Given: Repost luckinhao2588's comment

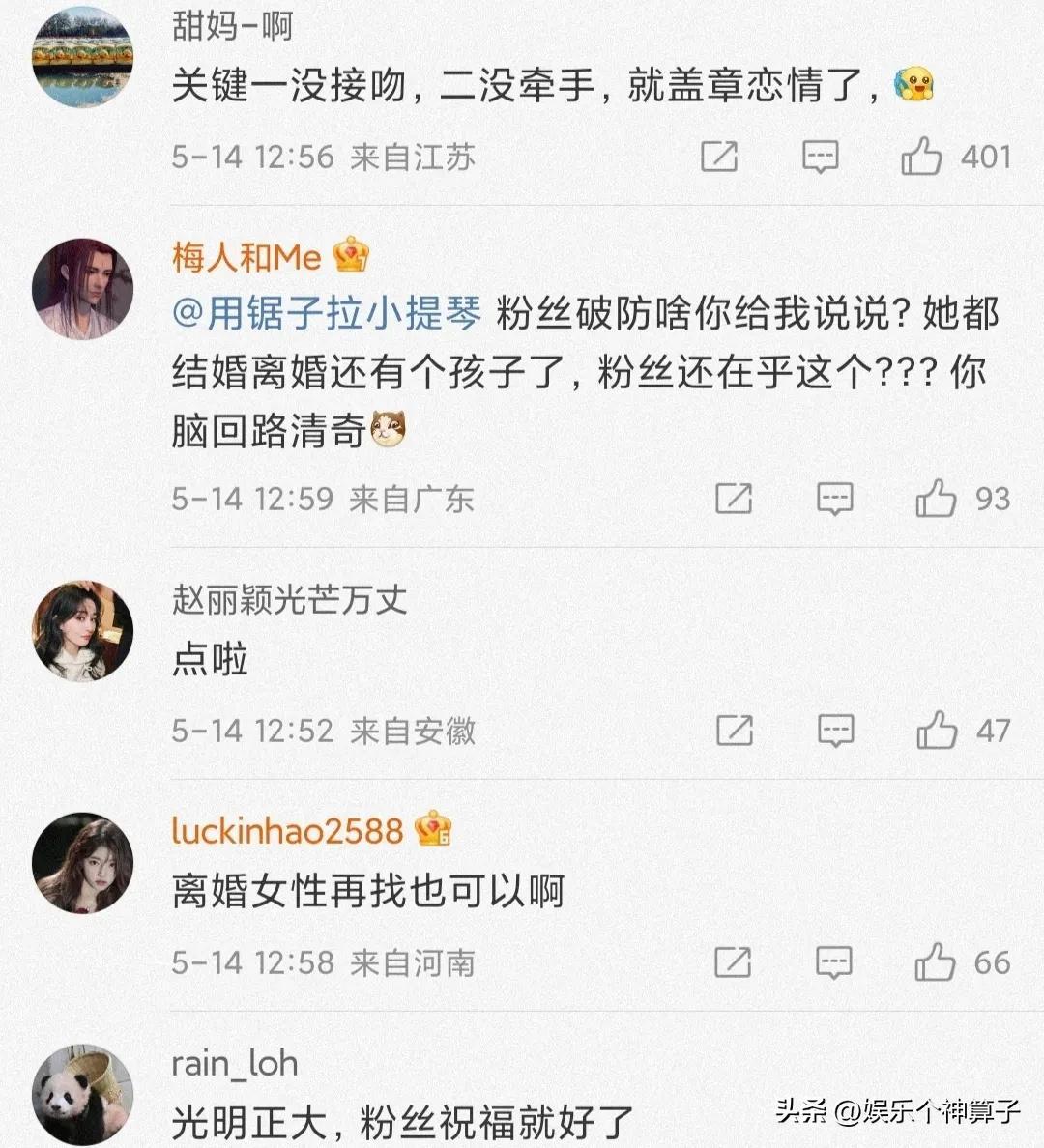Looking at the screenshot, I should pyautogui.click(x=733, y=962).
